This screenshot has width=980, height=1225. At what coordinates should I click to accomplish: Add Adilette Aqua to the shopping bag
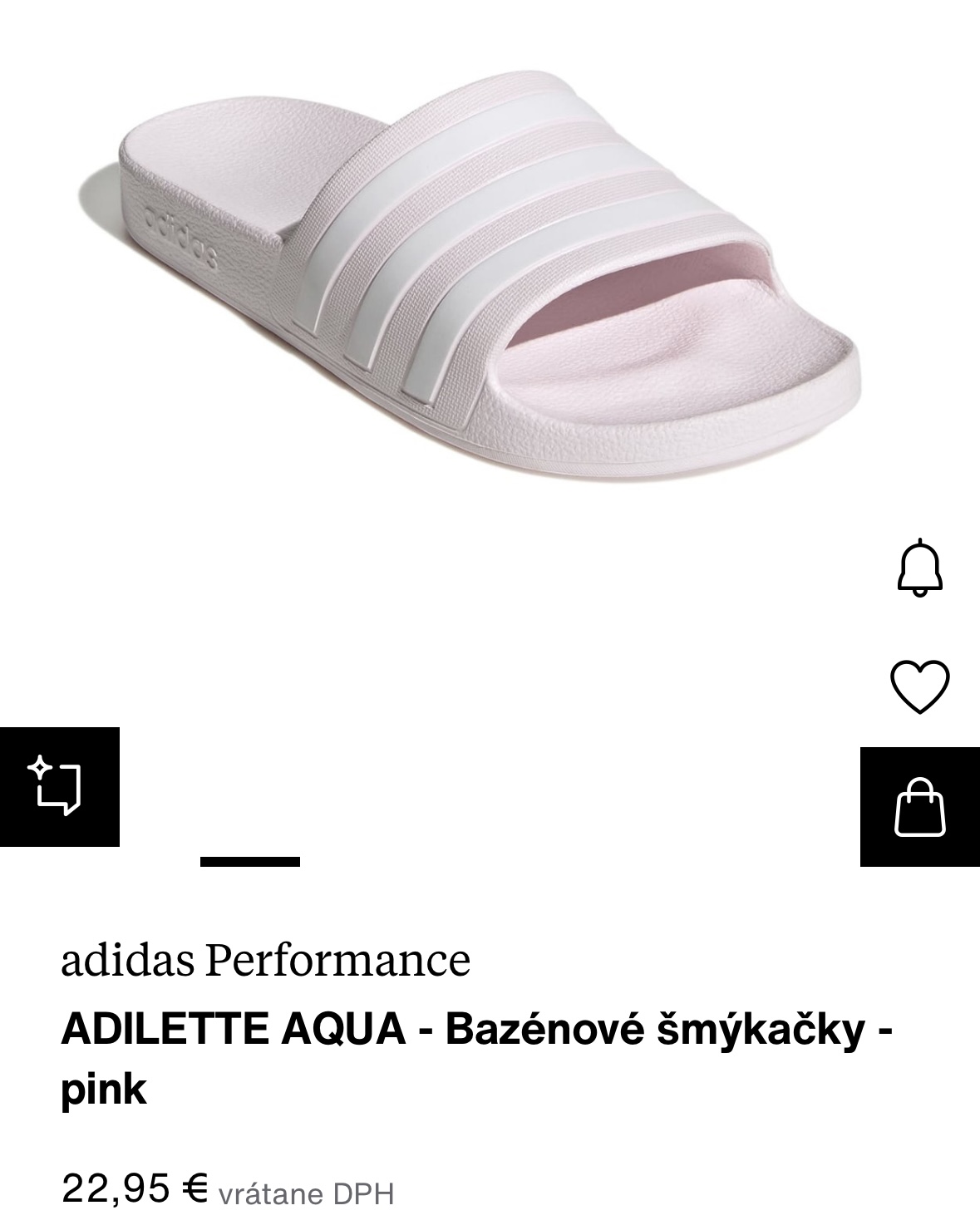point(919,807)
